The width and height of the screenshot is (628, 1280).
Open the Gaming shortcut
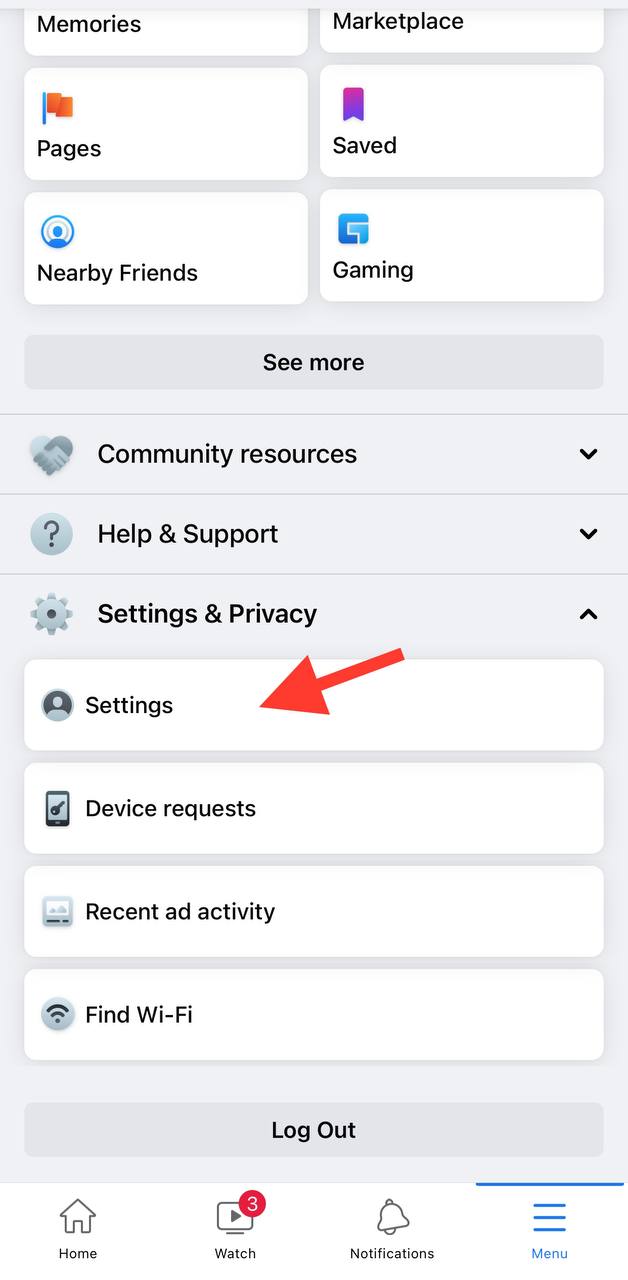point(461,245)
